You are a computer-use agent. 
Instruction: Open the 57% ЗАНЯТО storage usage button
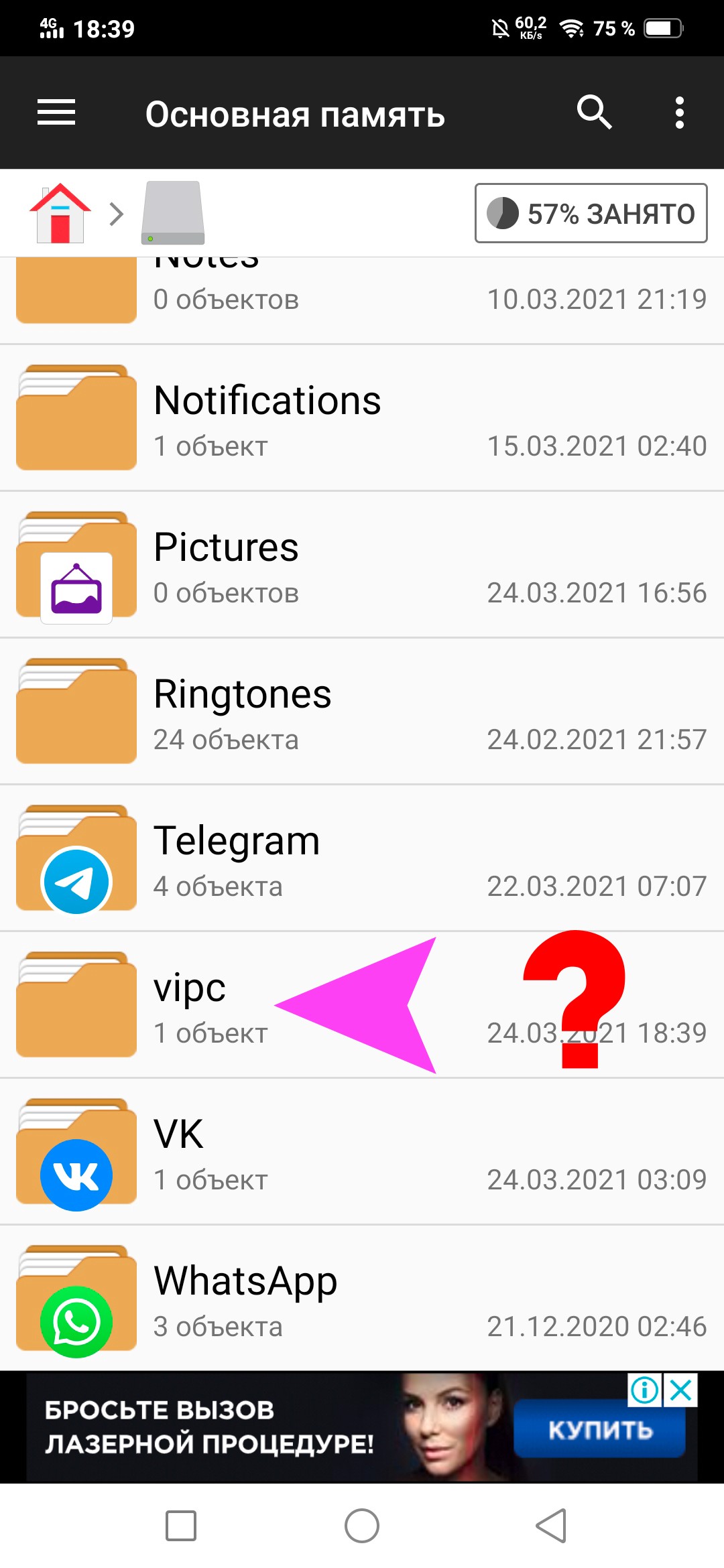591,213
